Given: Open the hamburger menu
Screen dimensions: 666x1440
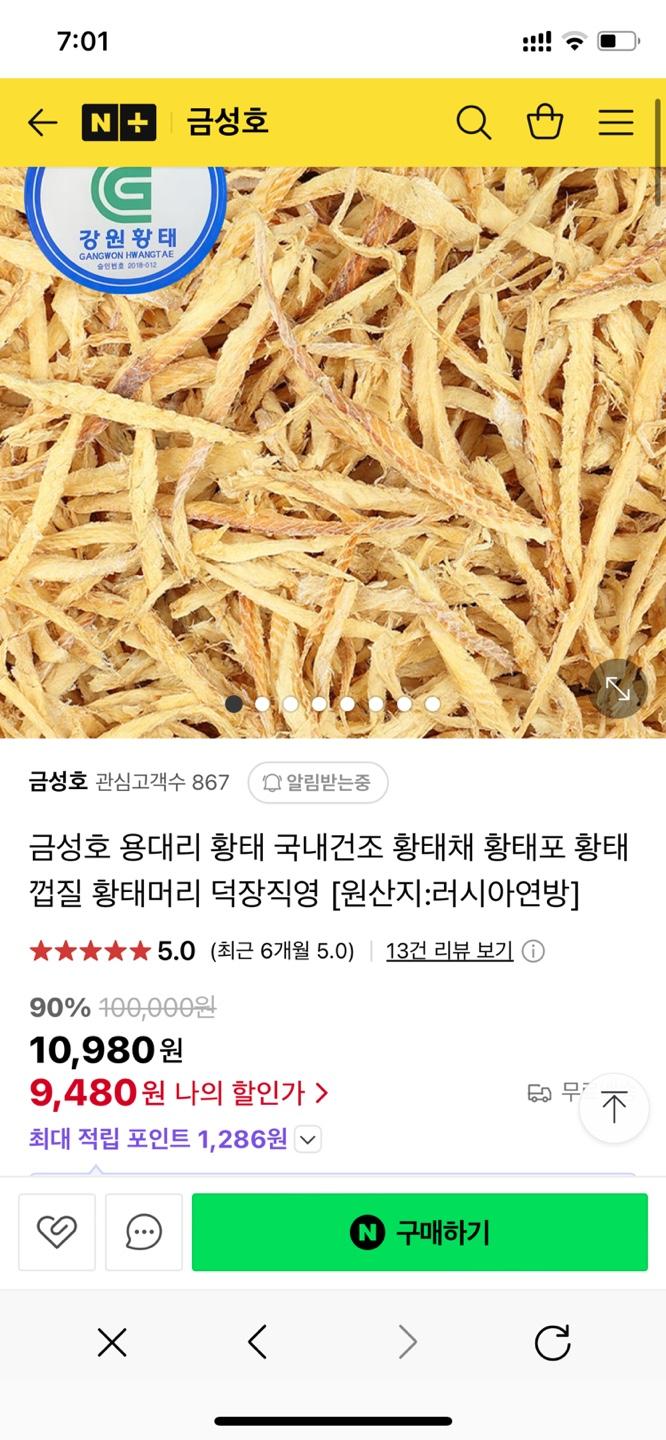Looking at the screenshot, I should 616,123.
